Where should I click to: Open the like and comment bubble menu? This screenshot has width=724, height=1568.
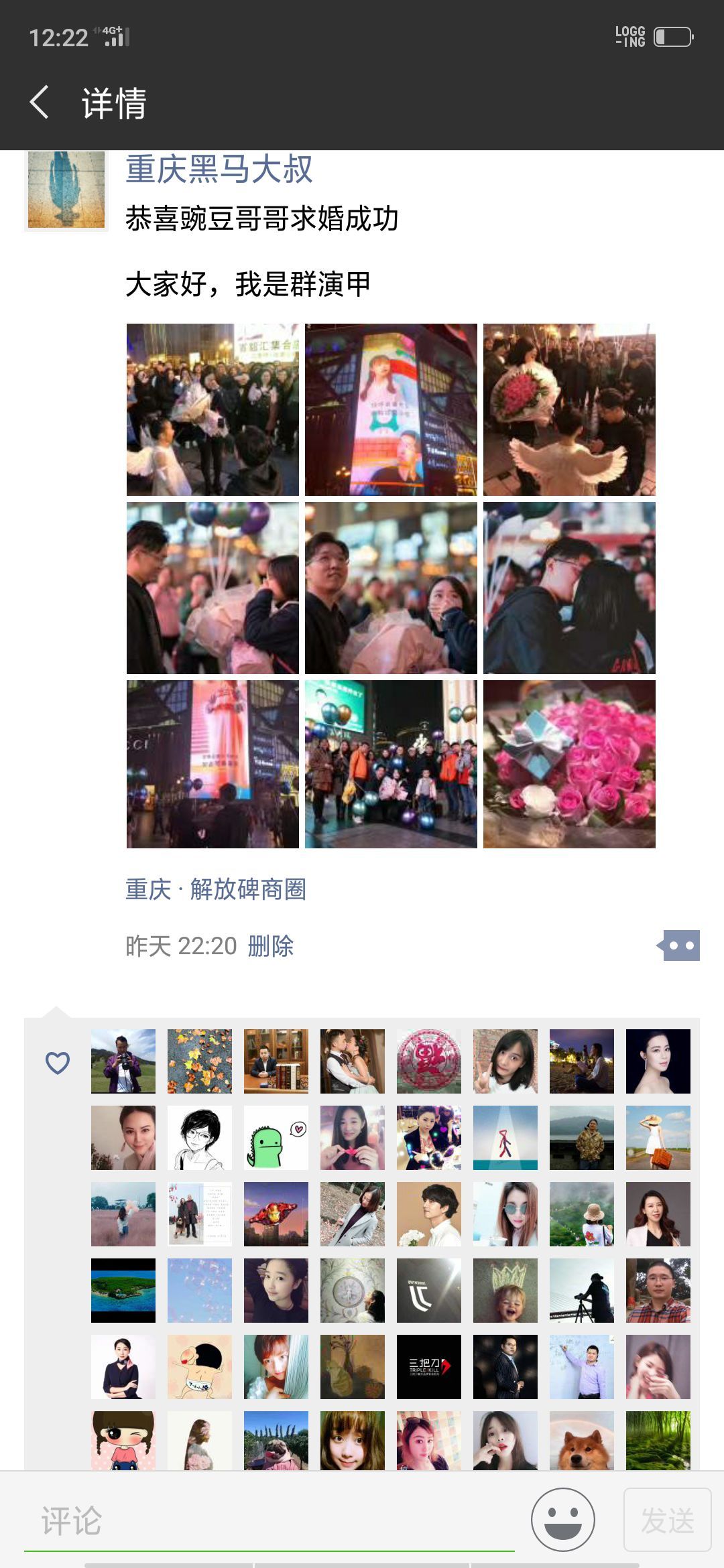(x=680, y=945)
